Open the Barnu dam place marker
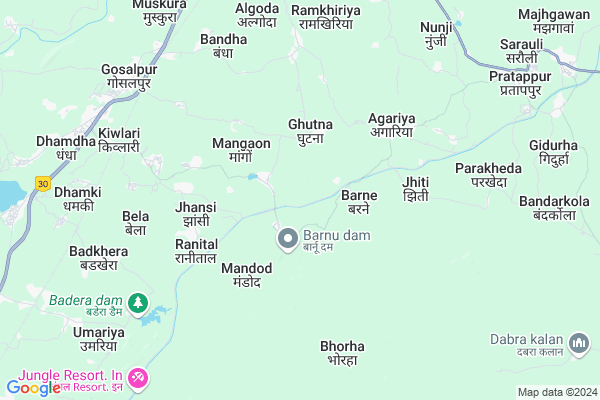The width and height of the screenshot is (600, 400). (287, 237)
